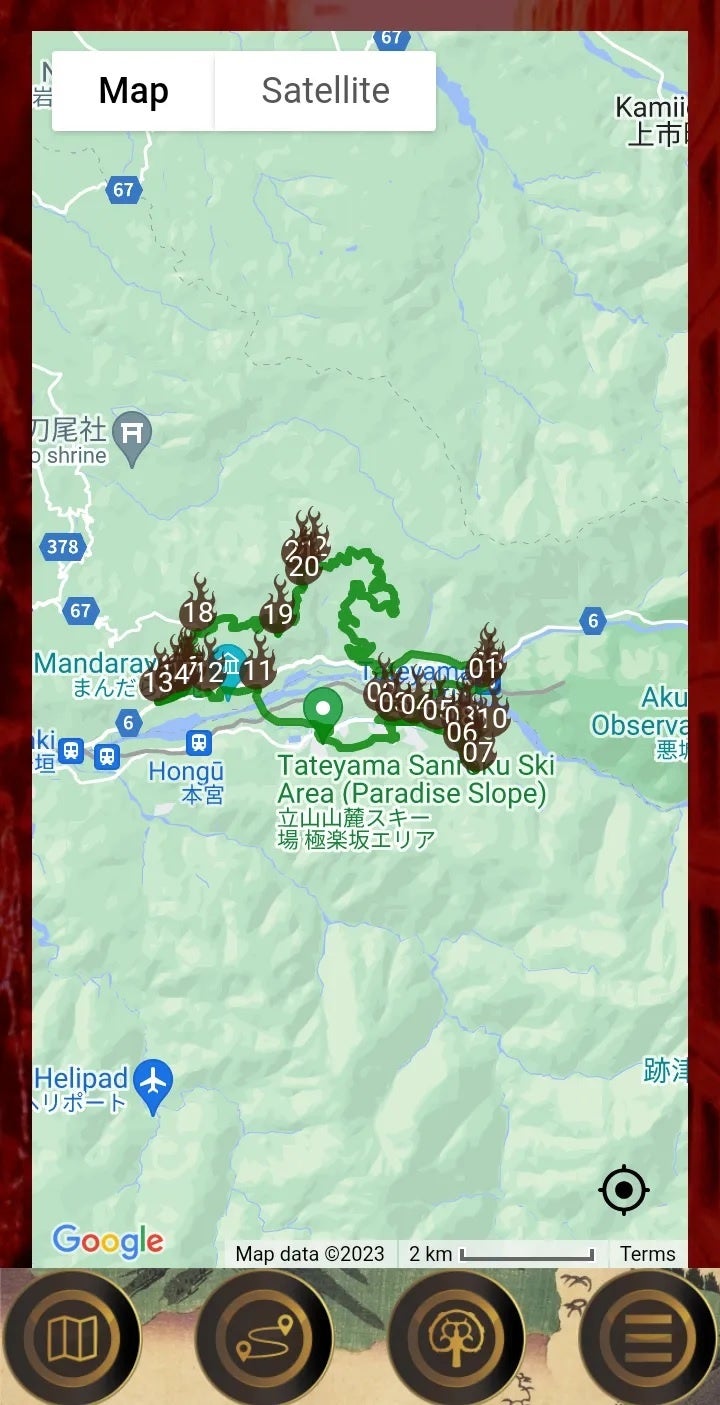Choose flame marker 11
This screenshot has height=1405, width=720.
coord(258,668)
